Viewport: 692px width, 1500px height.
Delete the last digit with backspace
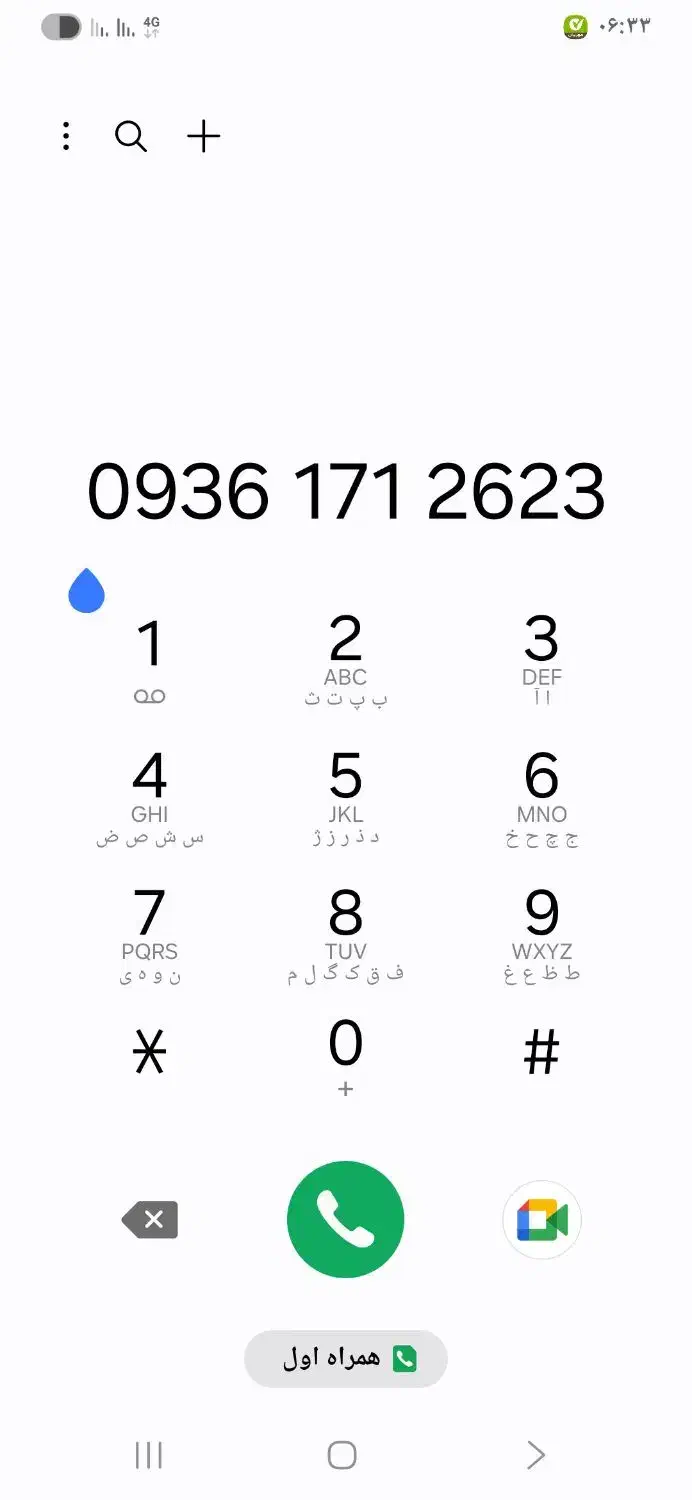(x=150, y=1220)
